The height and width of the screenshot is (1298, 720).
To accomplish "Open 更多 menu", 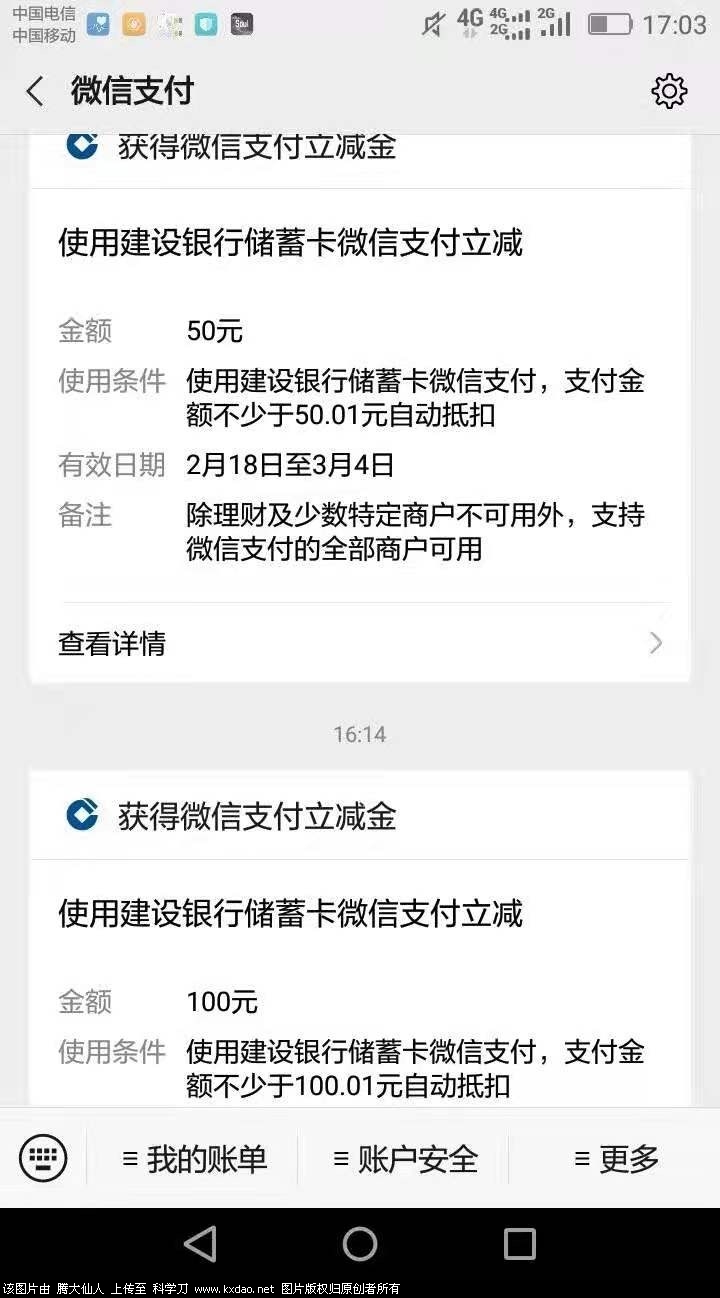I will (x=616, y=1159).
